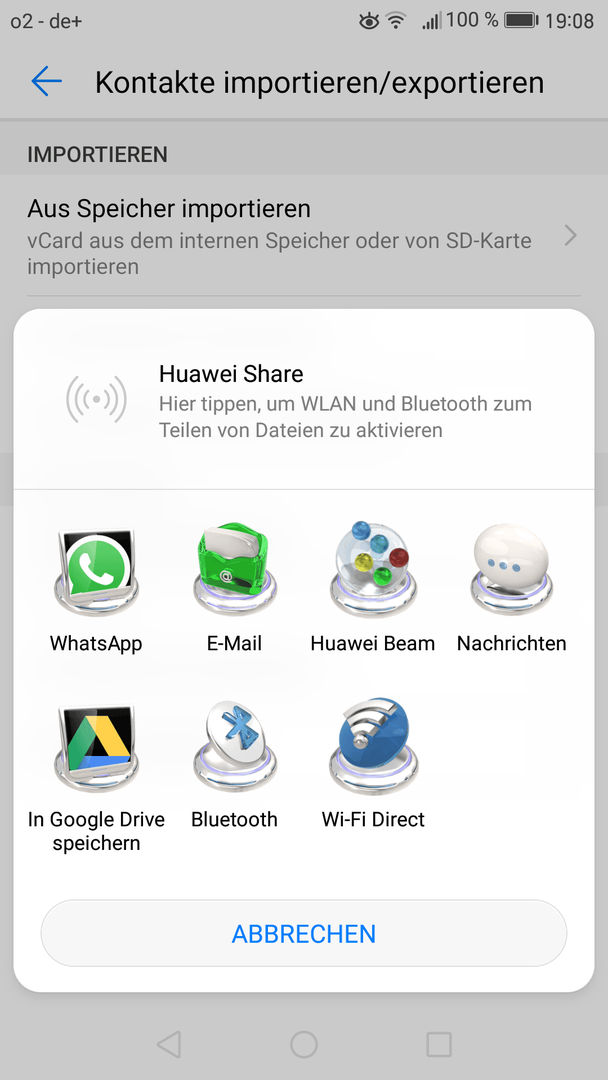
Task: Open the system home screen
Action: click(303, 1045)
